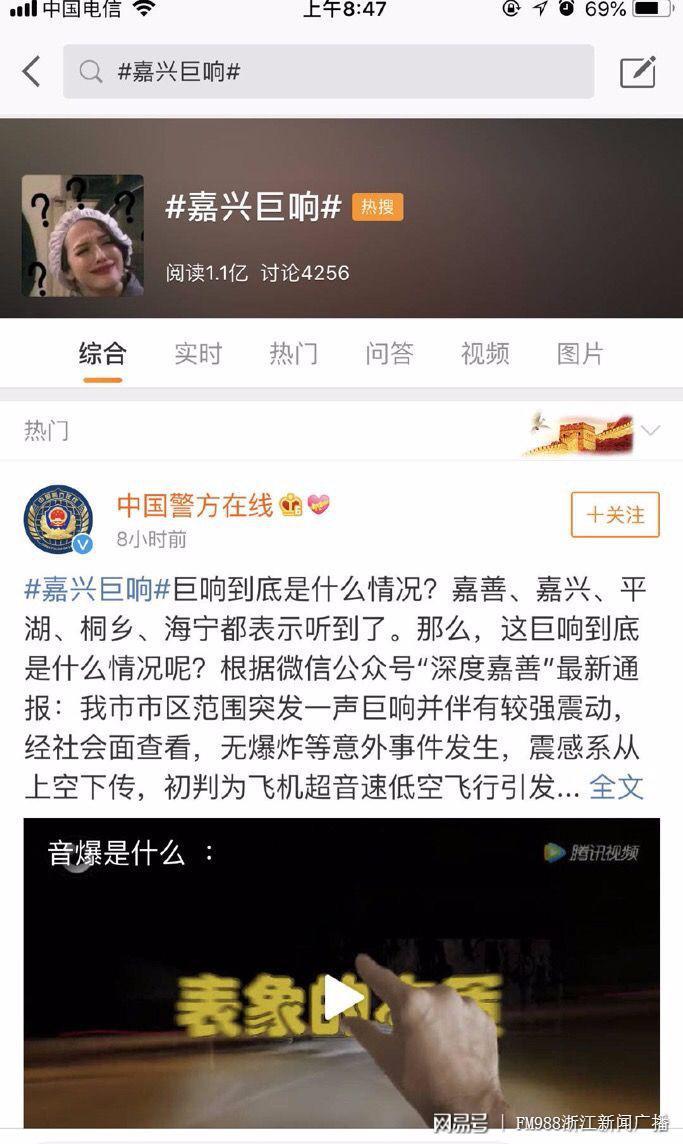Tap the #嘉兴巨响# search field
Viewport: 683px width, 1144px height.
coord(328,72)
